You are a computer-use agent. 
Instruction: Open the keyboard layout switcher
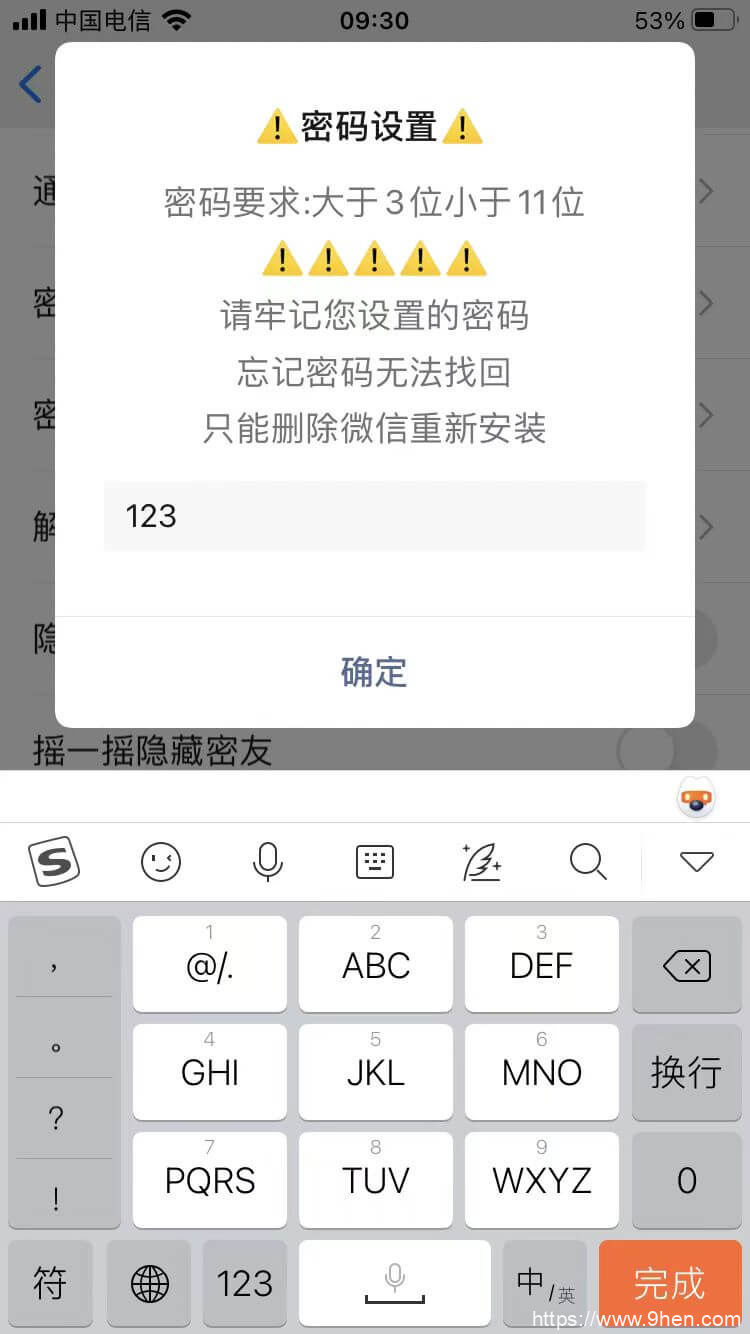pyautogui.click(x=375, y=861)
